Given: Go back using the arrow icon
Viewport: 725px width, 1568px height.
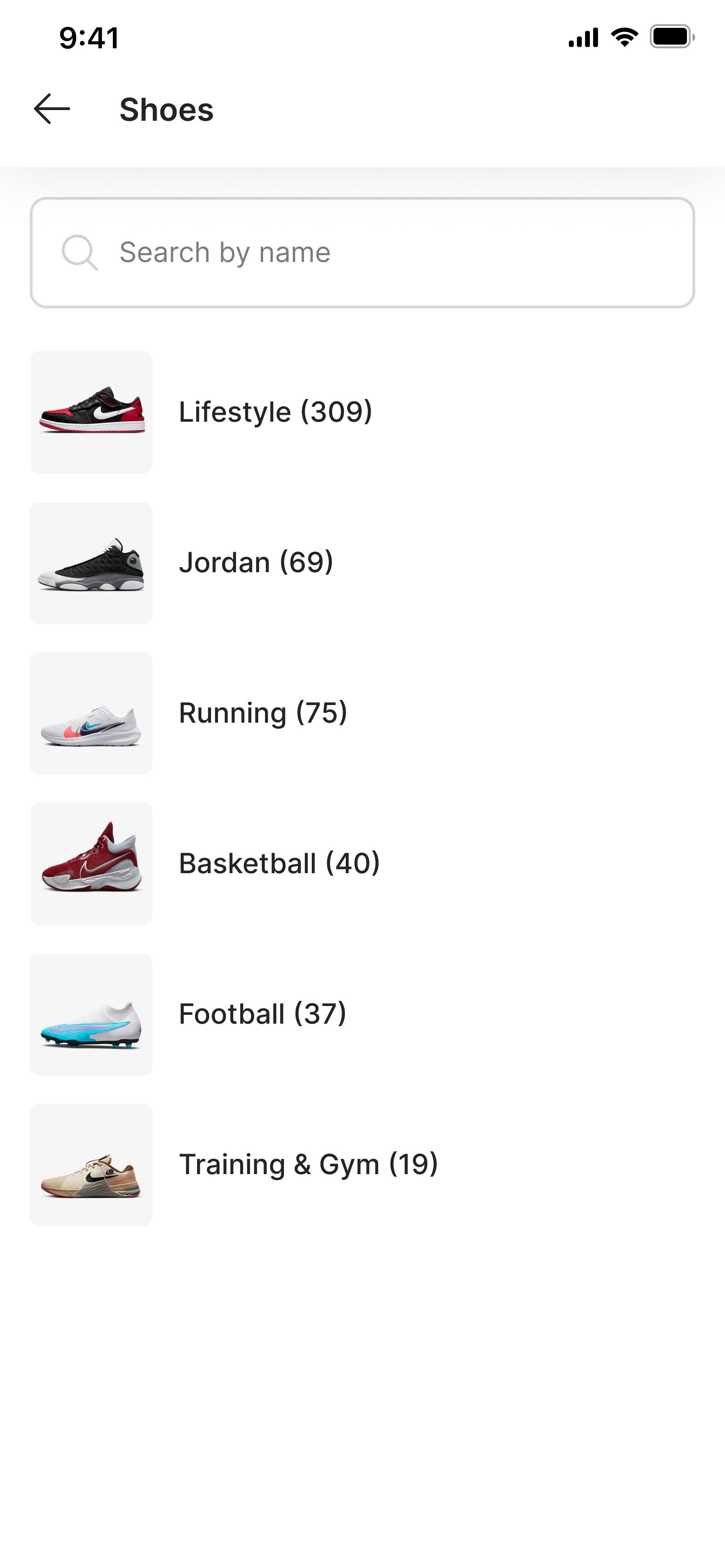Looking at the screenshot, I should tap(52, 110).
